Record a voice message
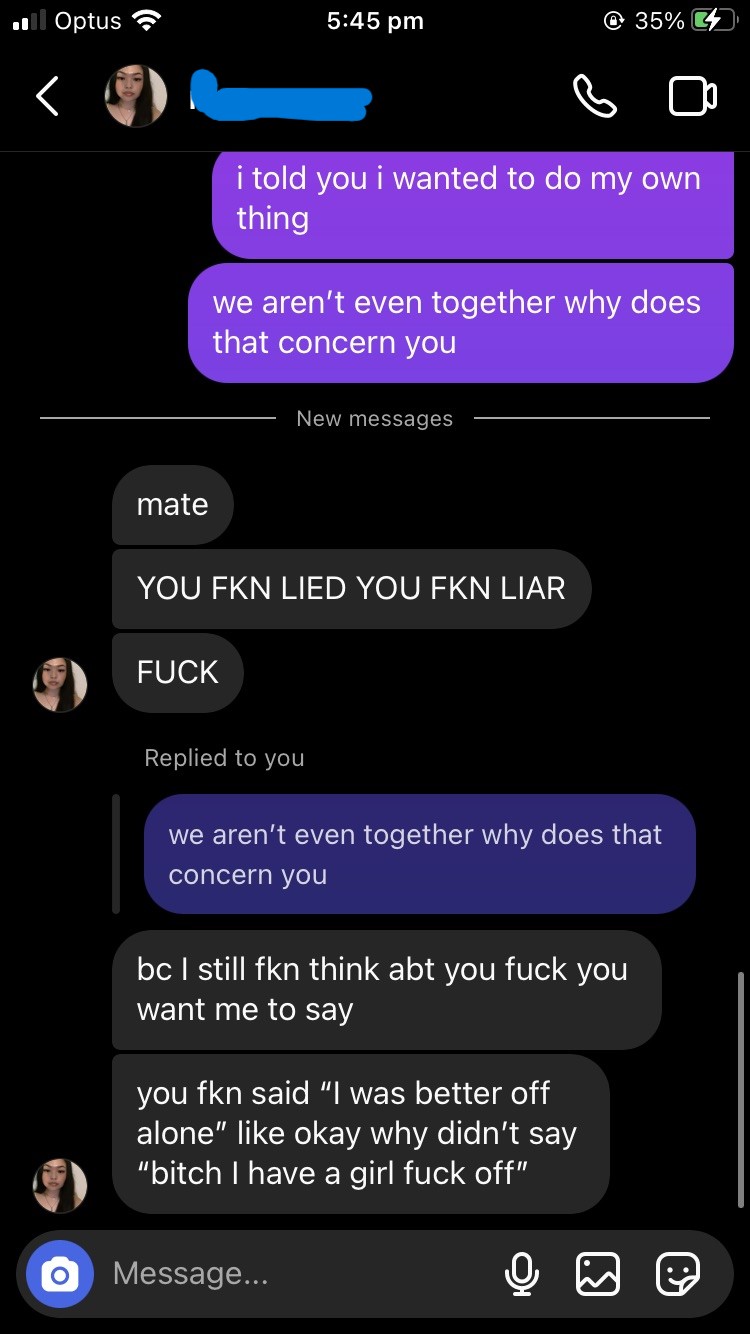Viewport: 750px width, 1334px height. [x=521, y=1274]
